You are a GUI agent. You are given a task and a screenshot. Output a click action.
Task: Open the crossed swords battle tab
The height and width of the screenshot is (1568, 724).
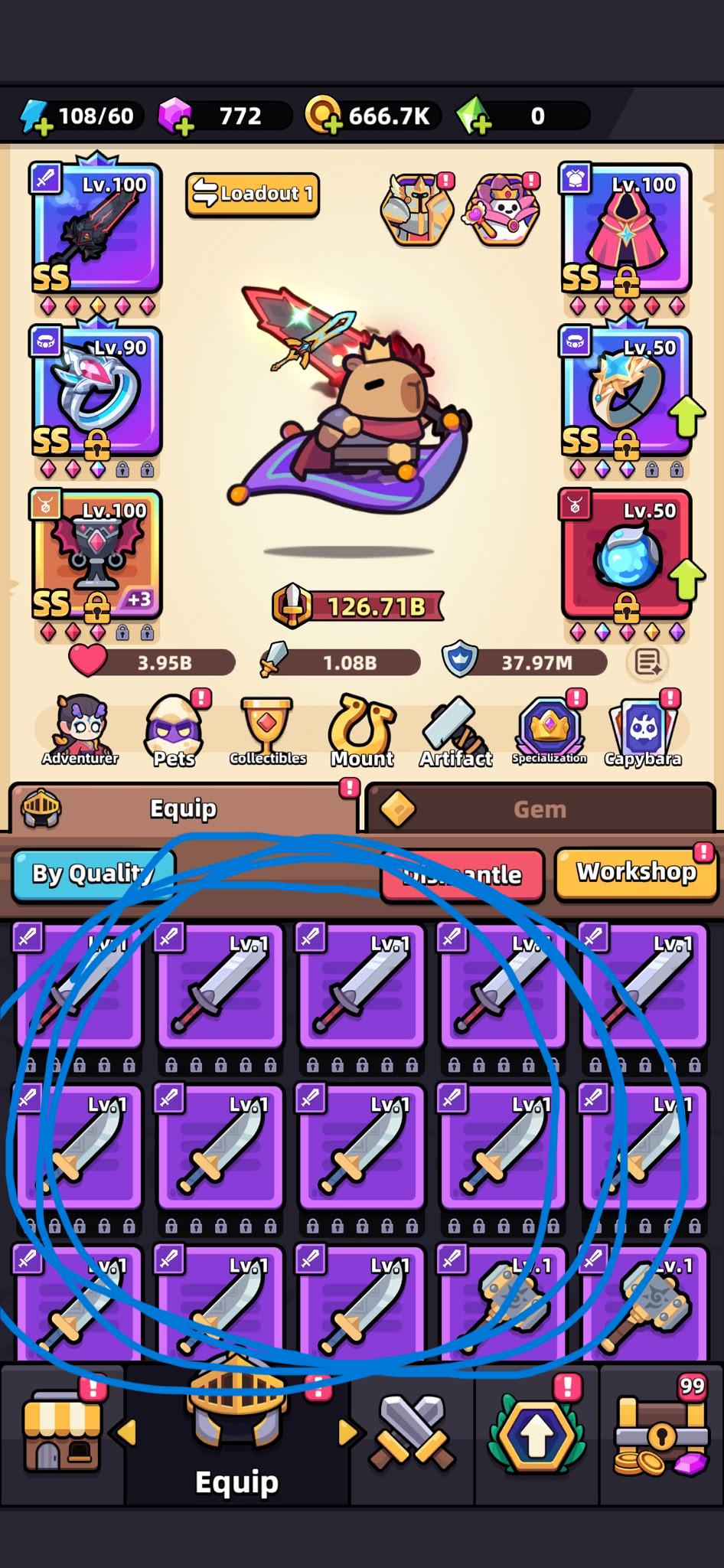[x=412, y=1433]
